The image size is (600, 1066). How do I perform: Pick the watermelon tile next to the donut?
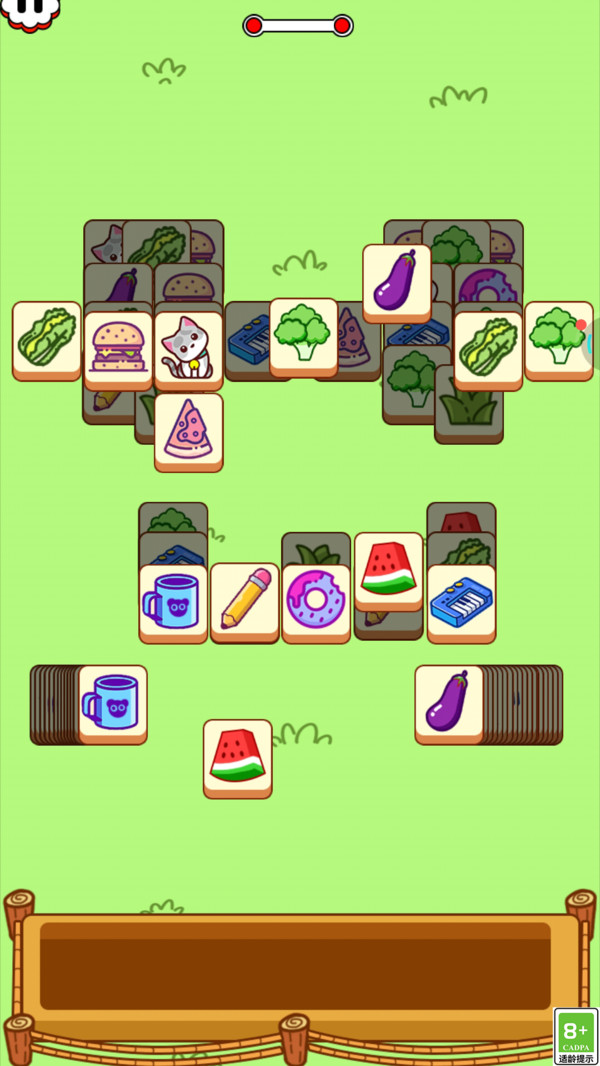388,568
